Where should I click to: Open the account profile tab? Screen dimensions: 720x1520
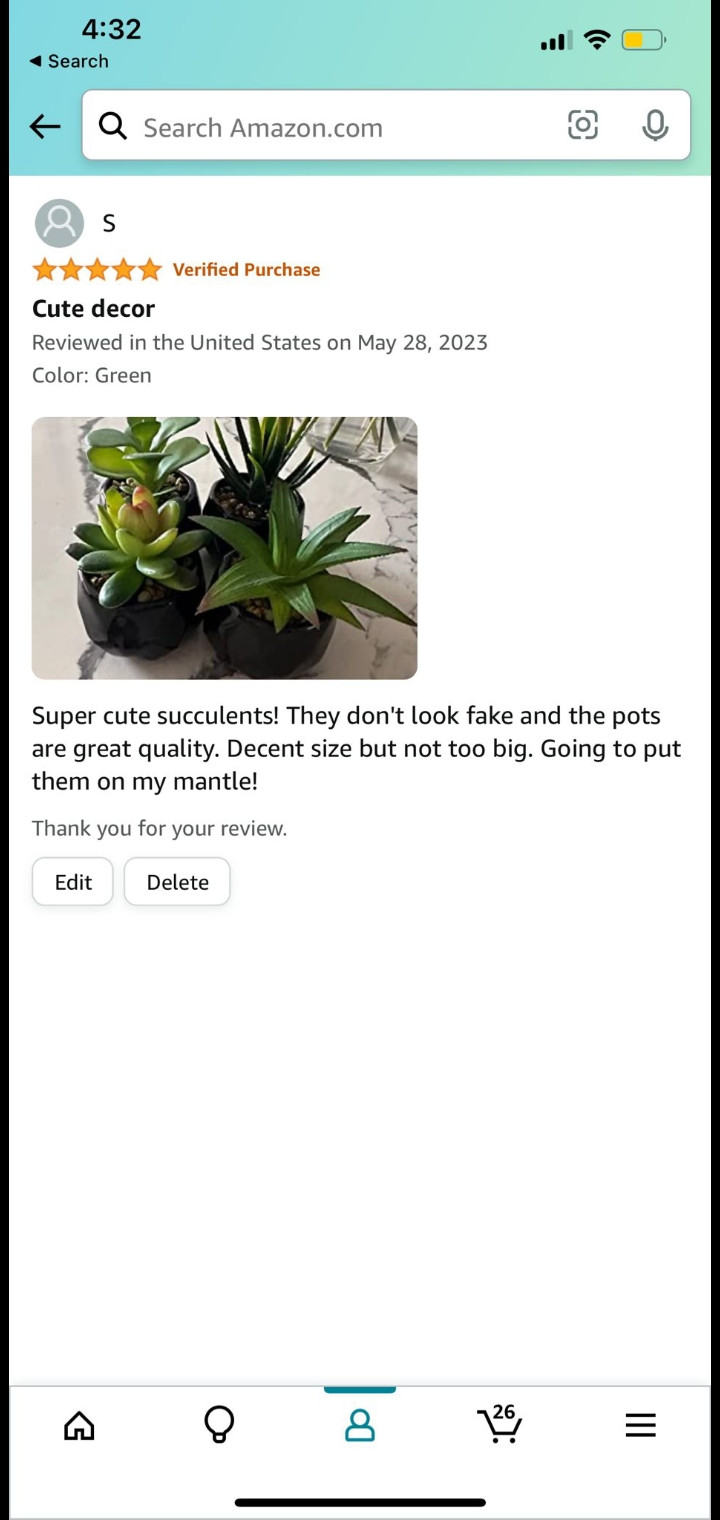[x=359, y=1425]
